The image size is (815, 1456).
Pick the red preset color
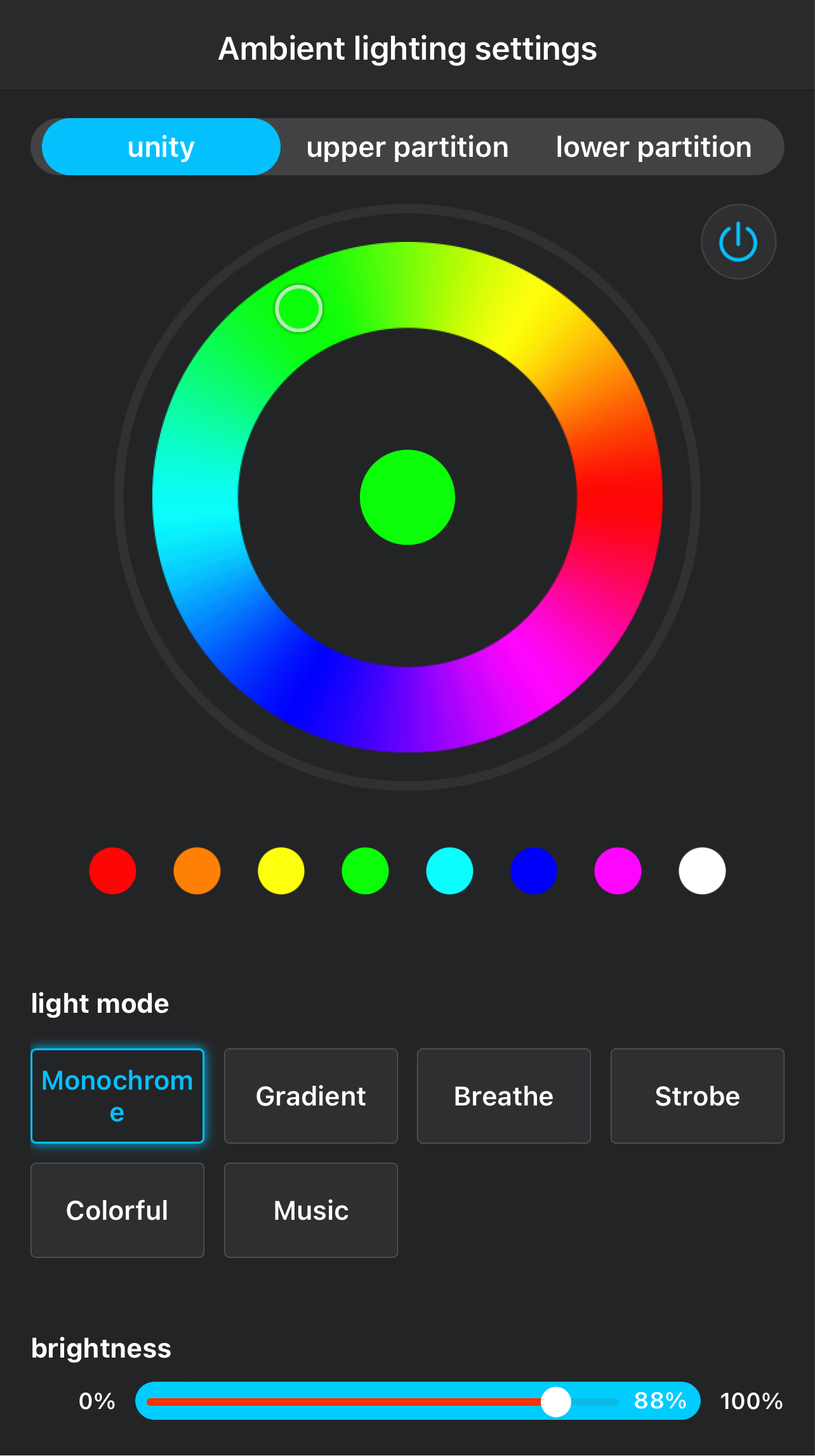tap(112, 871)
